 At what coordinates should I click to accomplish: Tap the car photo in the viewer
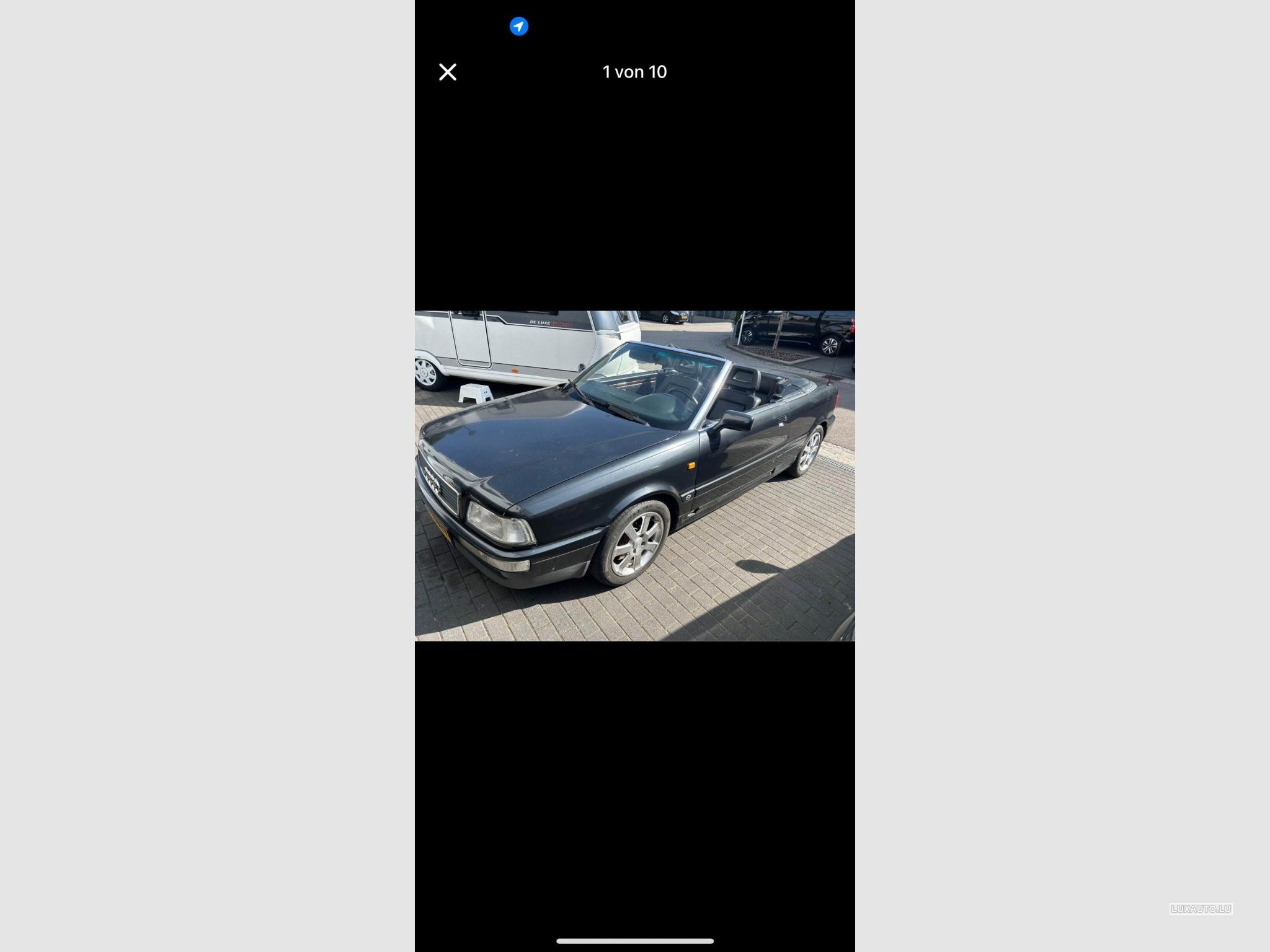click(x=634, y=475)
